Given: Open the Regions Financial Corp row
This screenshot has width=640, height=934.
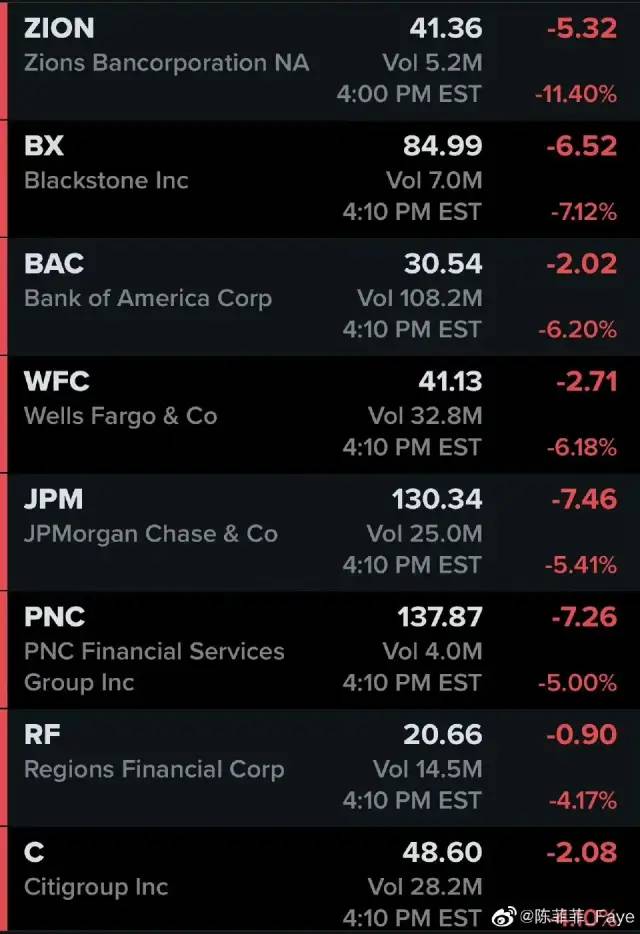Looking at the screenshot, I should 320,768.
